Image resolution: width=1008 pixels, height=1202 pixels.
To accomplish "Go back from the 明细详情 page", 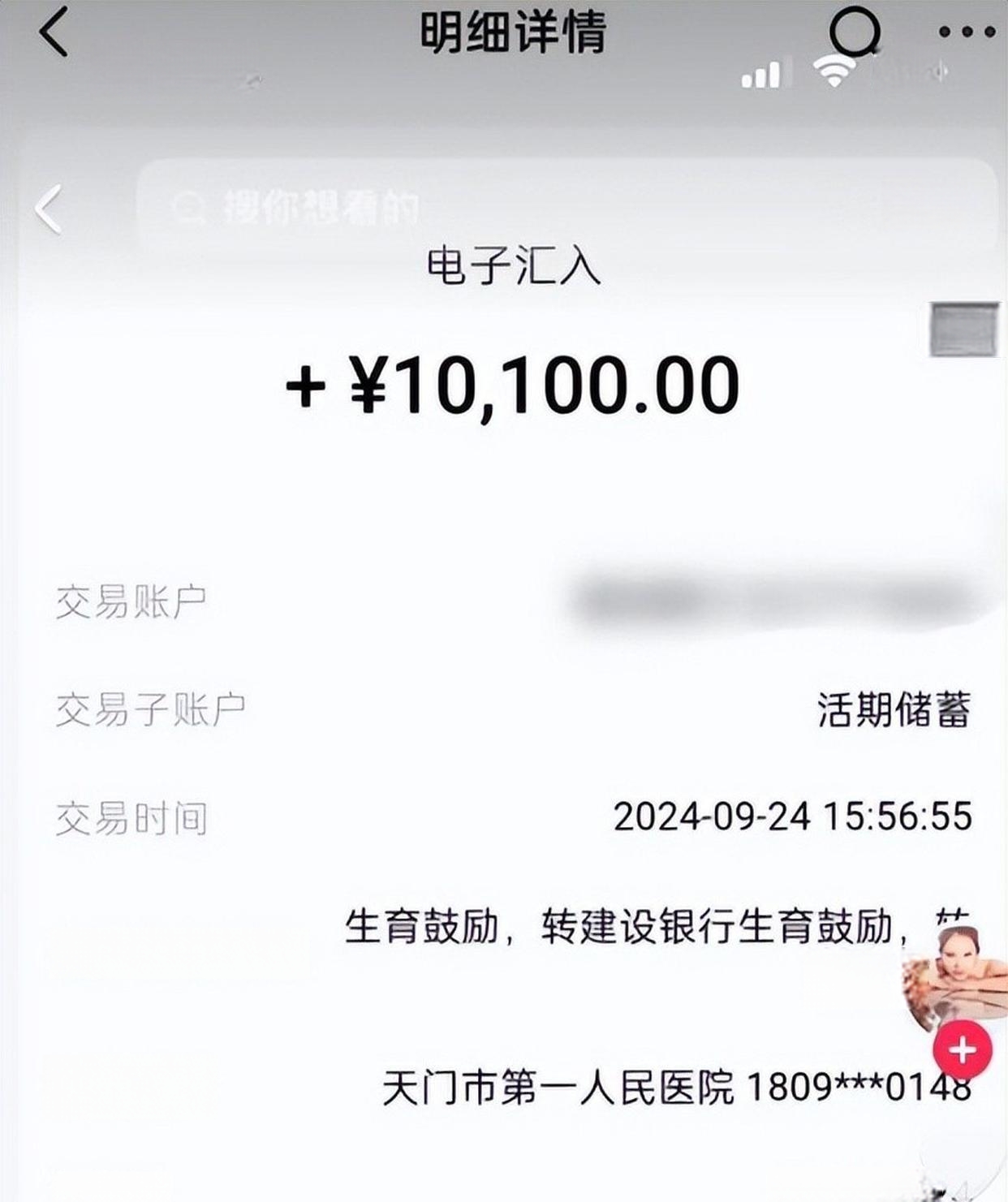I will (x=54, y=32).
